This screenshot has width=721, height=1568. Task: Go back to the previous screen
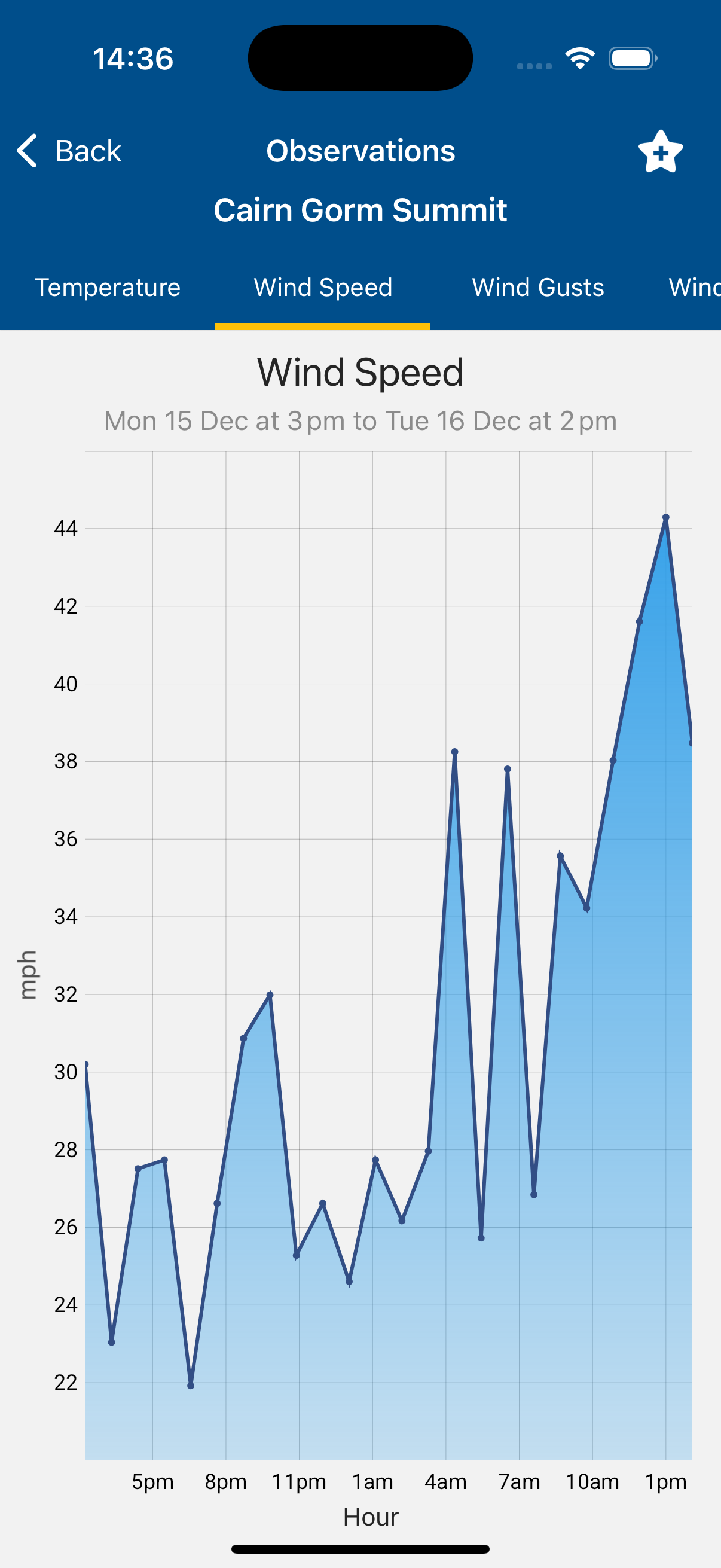click(69, 151)
